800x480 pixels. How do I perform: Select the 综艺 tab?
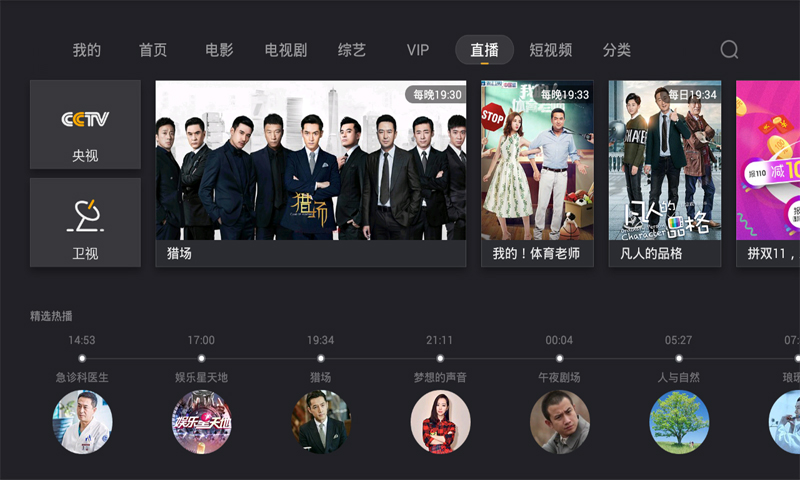click(x=352, y=50)
